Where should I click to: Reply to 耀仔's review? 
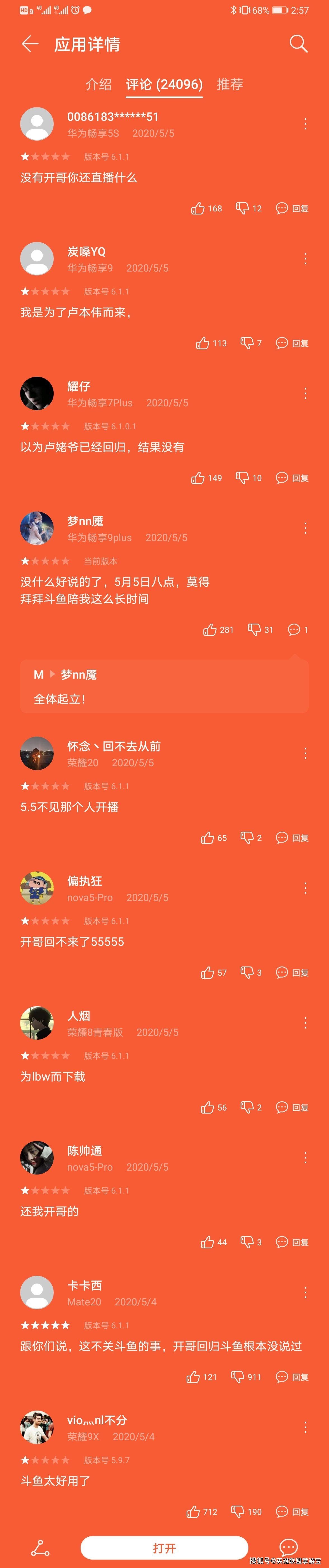(292, 478)
